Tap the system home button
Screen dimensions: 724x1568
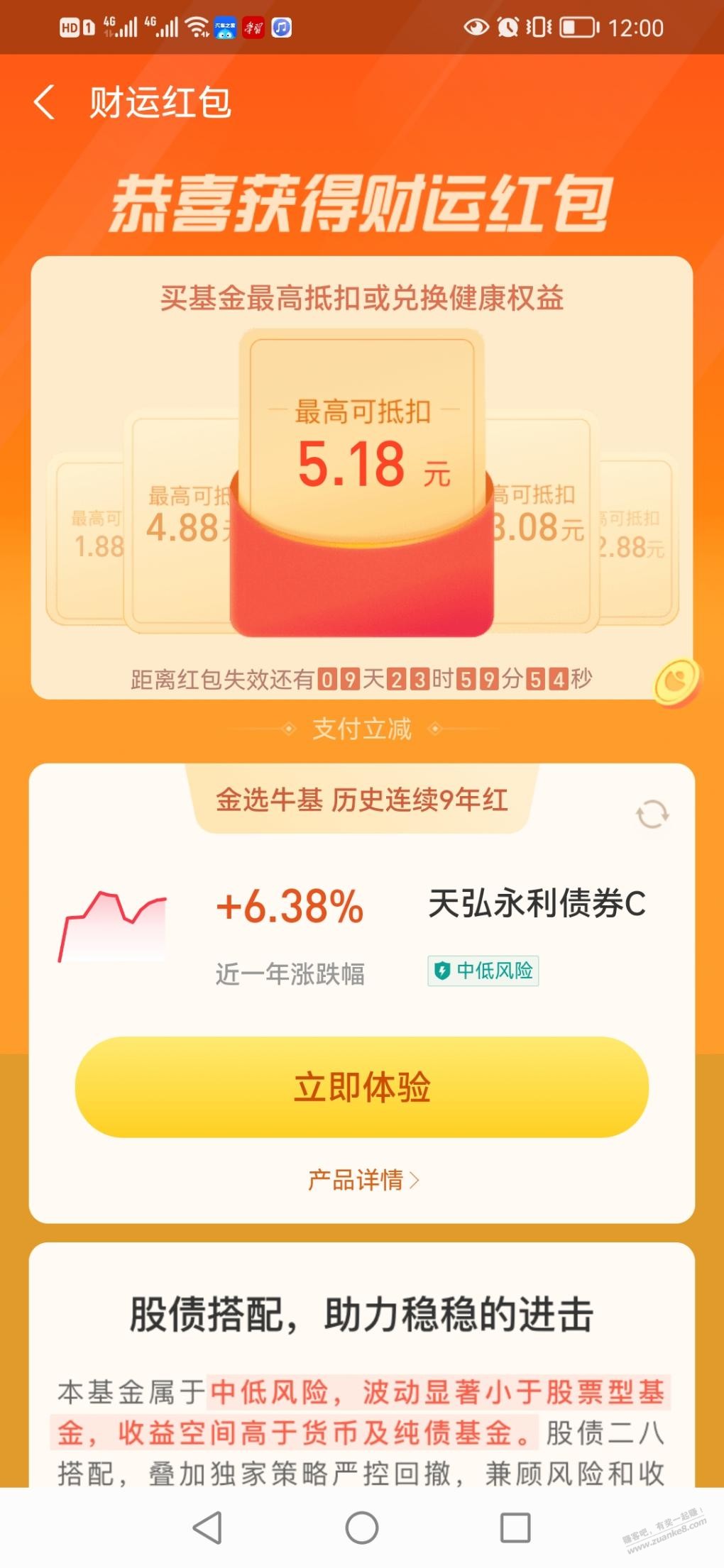pos(362,1527)
